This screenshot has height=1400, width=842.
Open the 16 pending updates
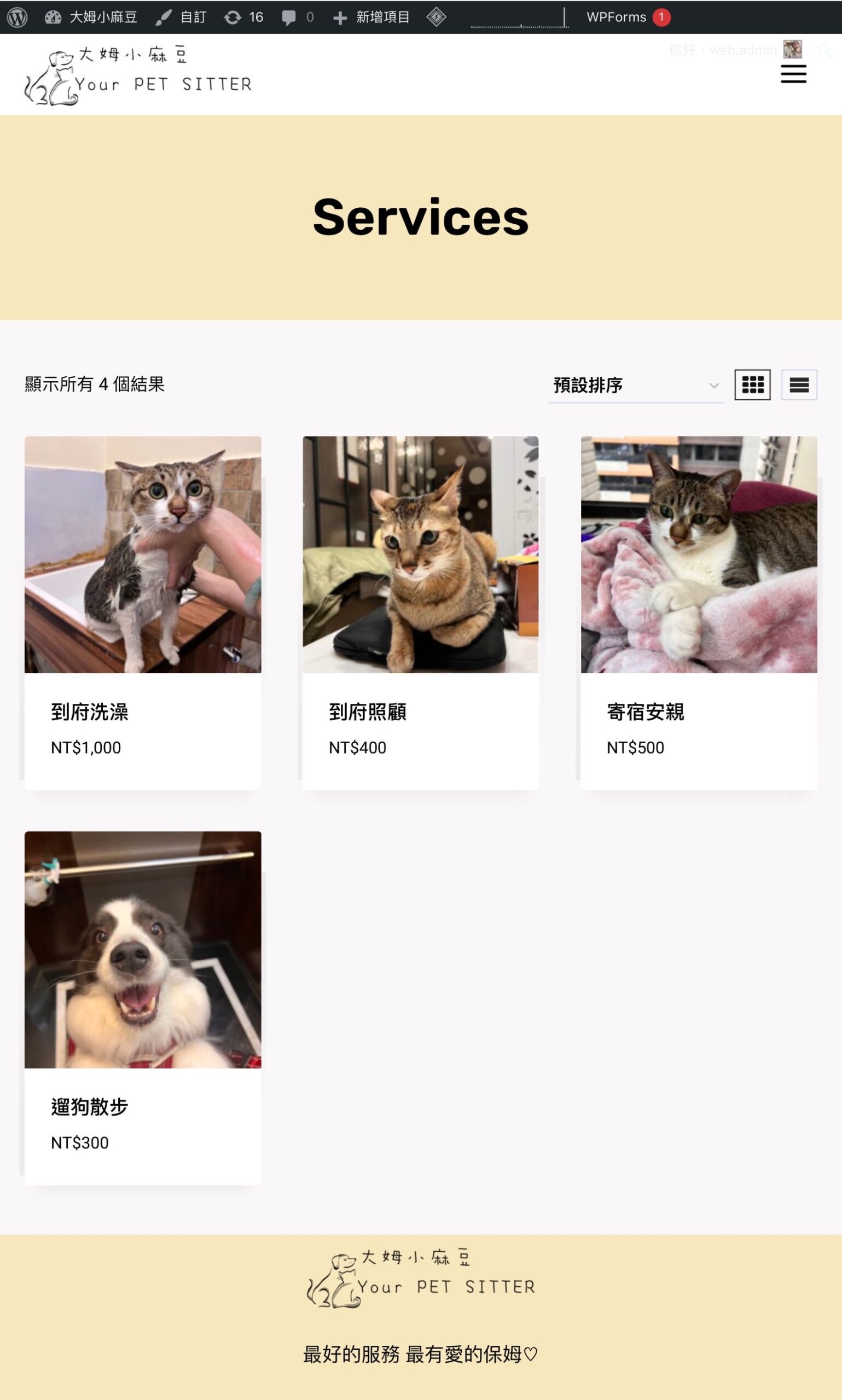[x=244, y=17]
